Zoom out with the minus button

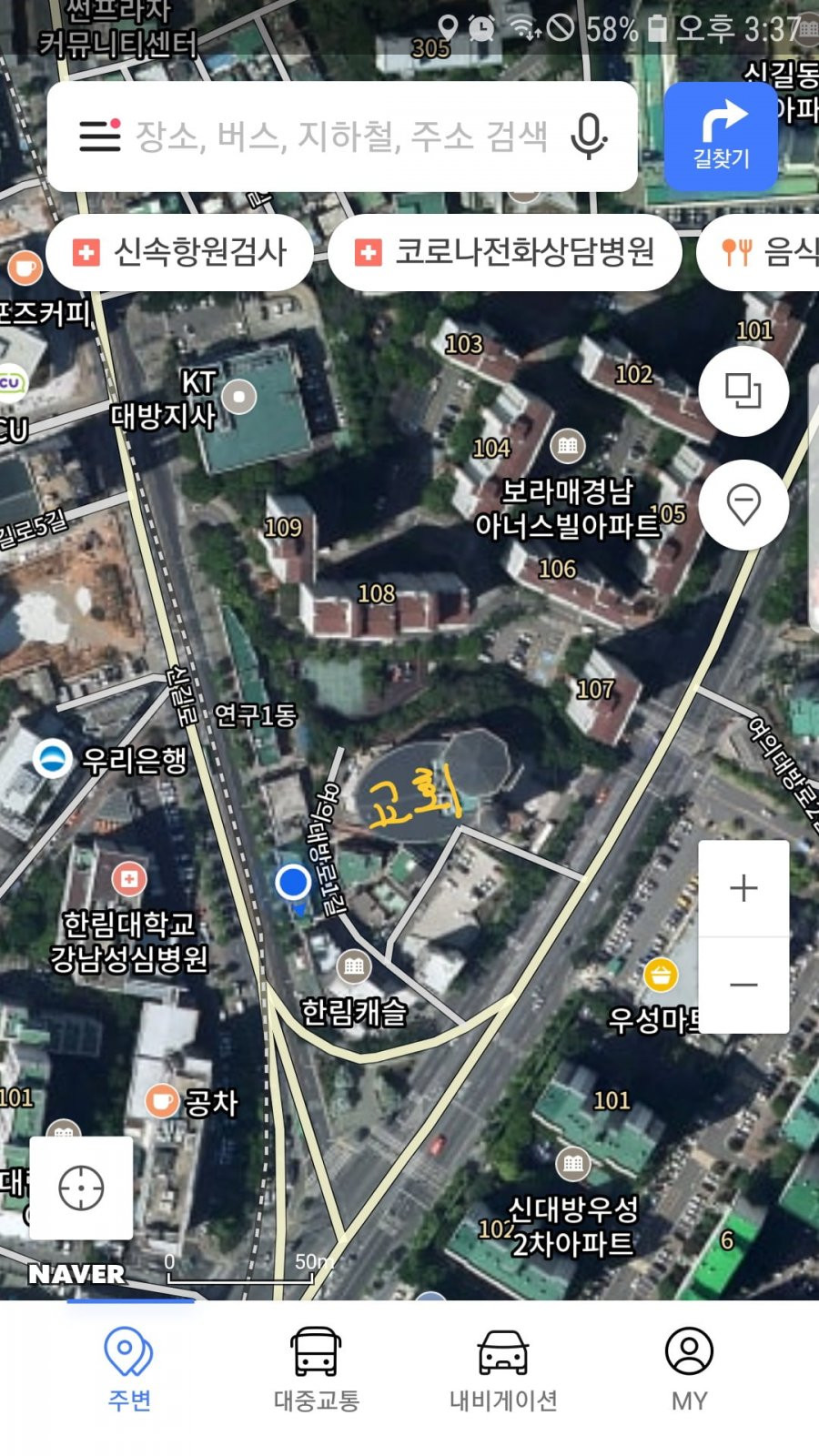[743, 985]
